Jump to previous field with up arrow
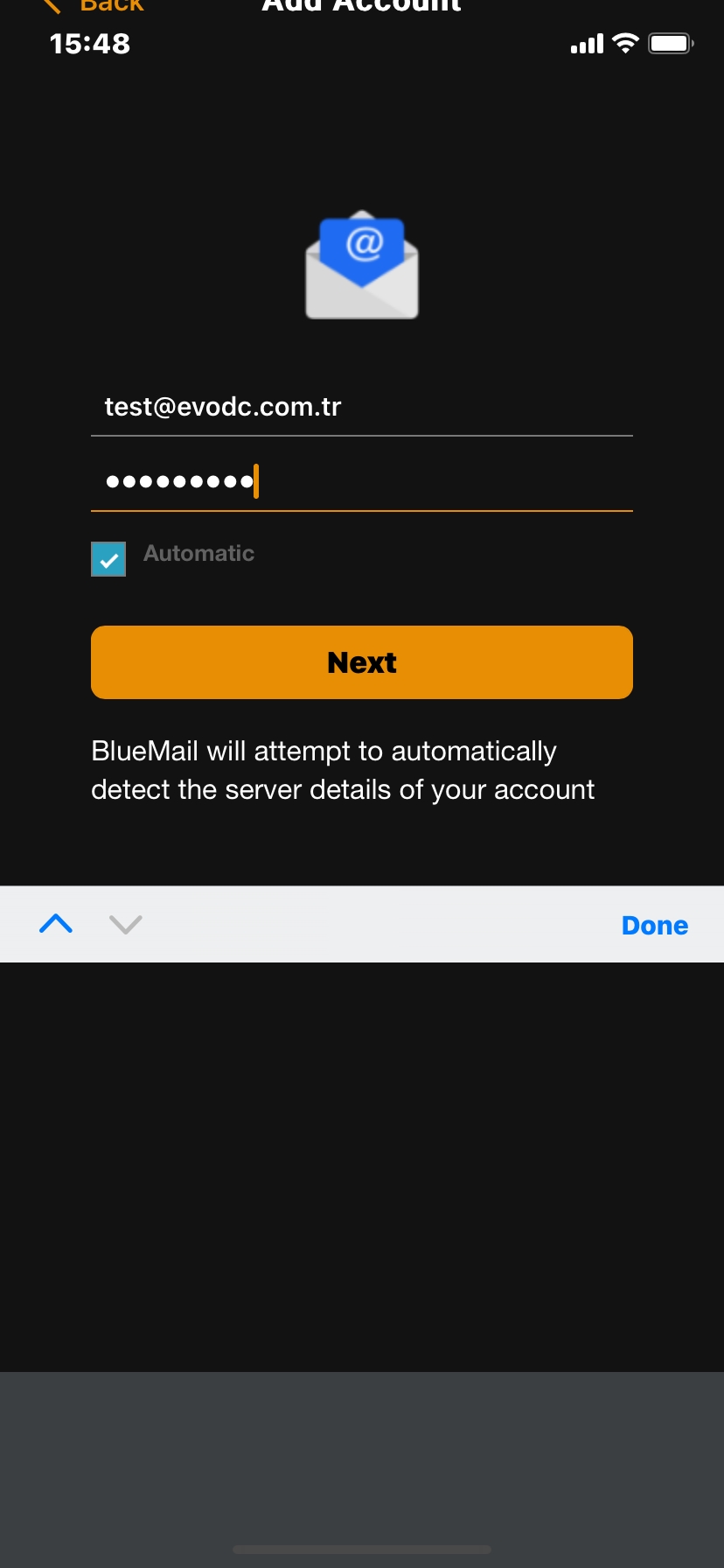This screenshot has height=1568, width=724. (56, 924)
